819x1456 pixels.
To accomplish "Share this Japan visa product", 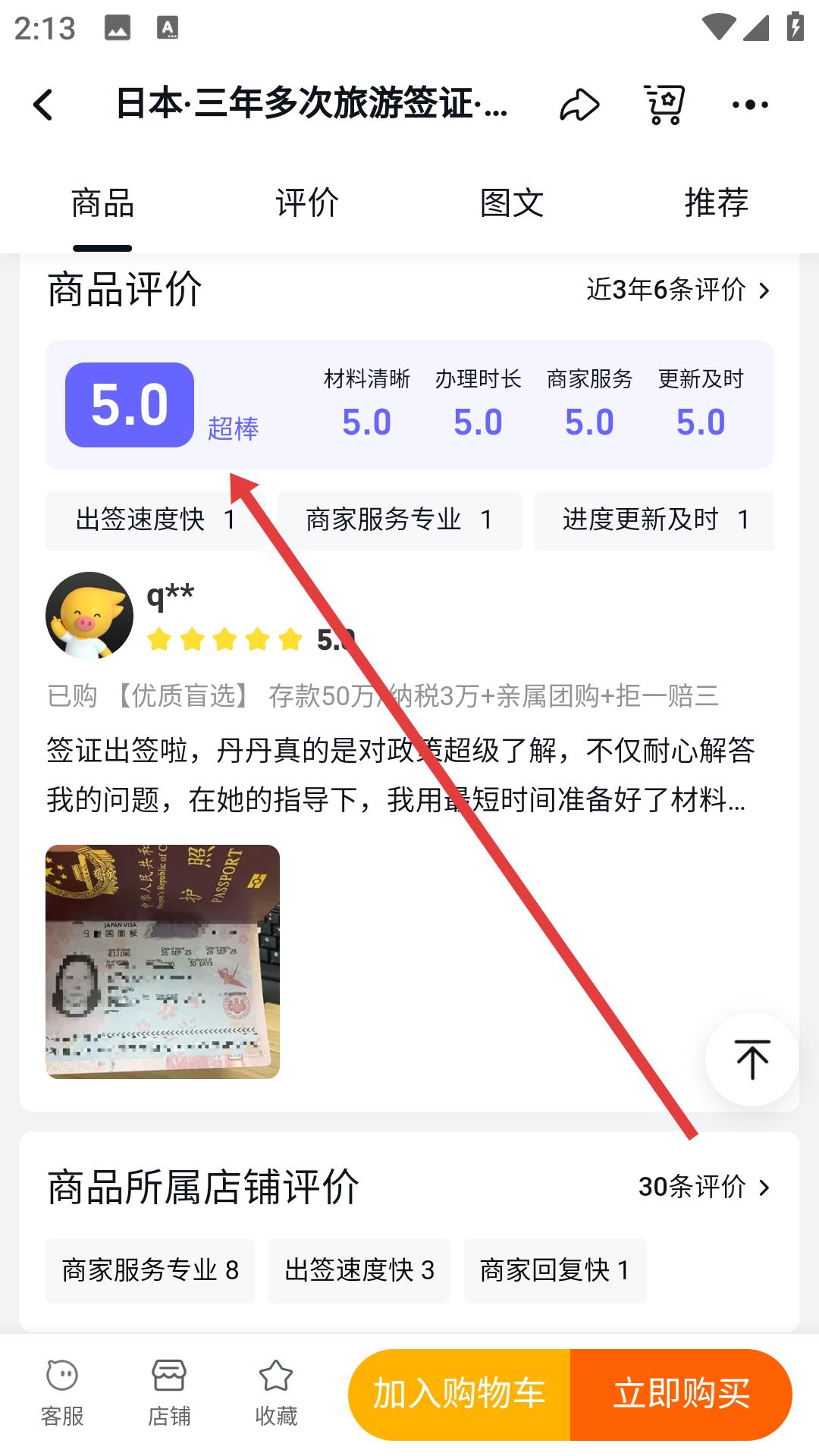I will pos(579,105).
